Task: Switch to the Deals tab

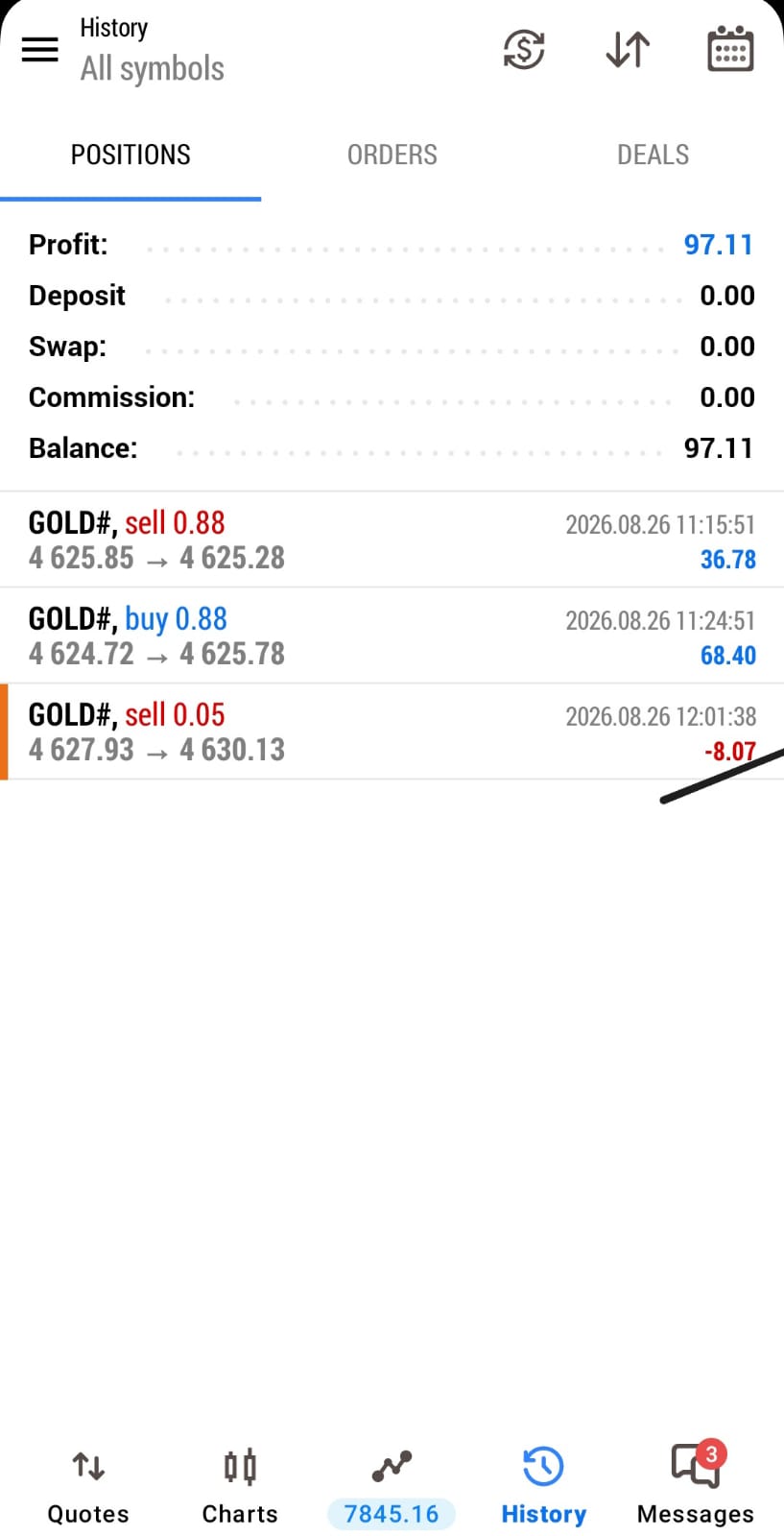Action: coord(653,155)
